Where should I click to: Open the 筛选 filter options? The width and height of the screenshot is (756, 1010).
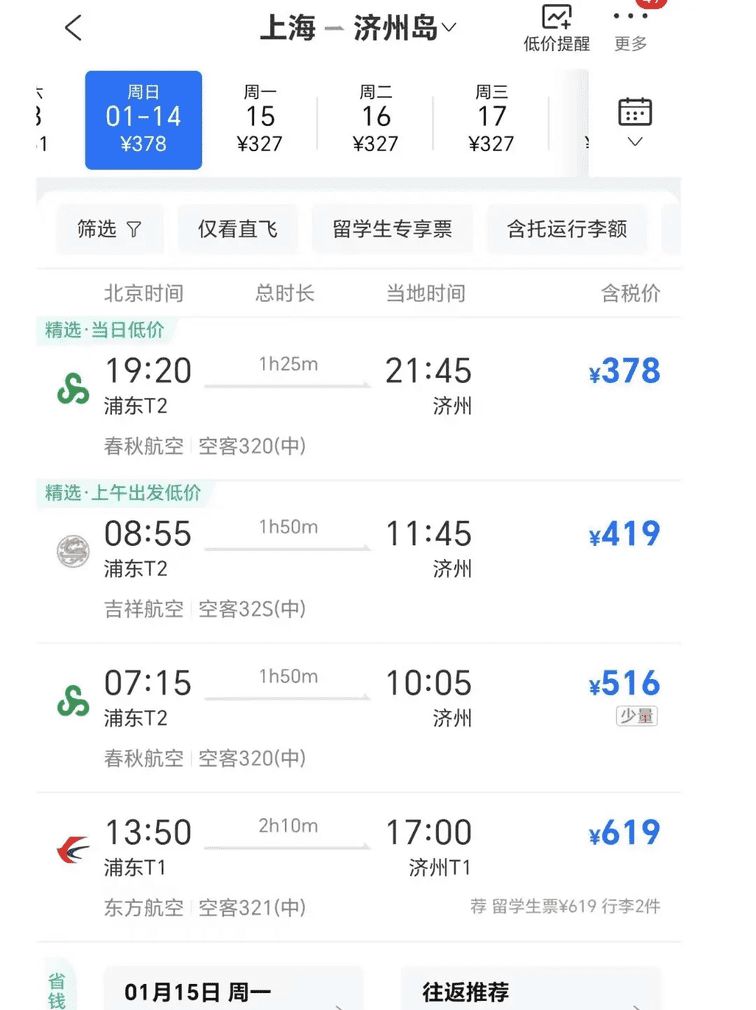[109, 229]
